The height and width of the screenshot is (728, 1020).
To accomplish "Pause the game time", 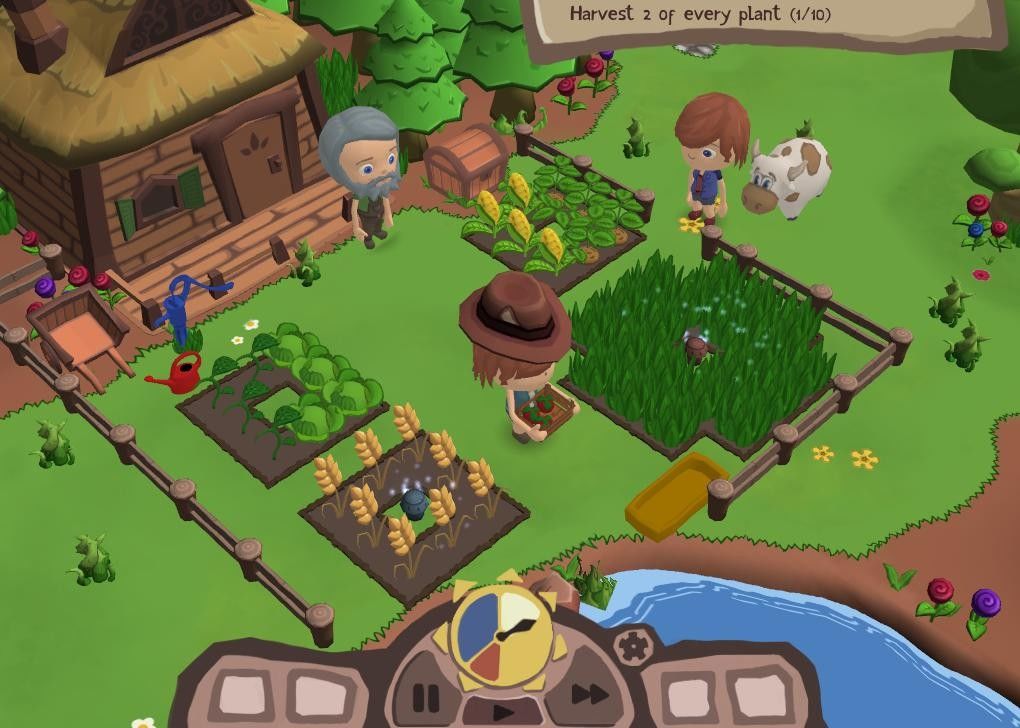I will (426, 697).
